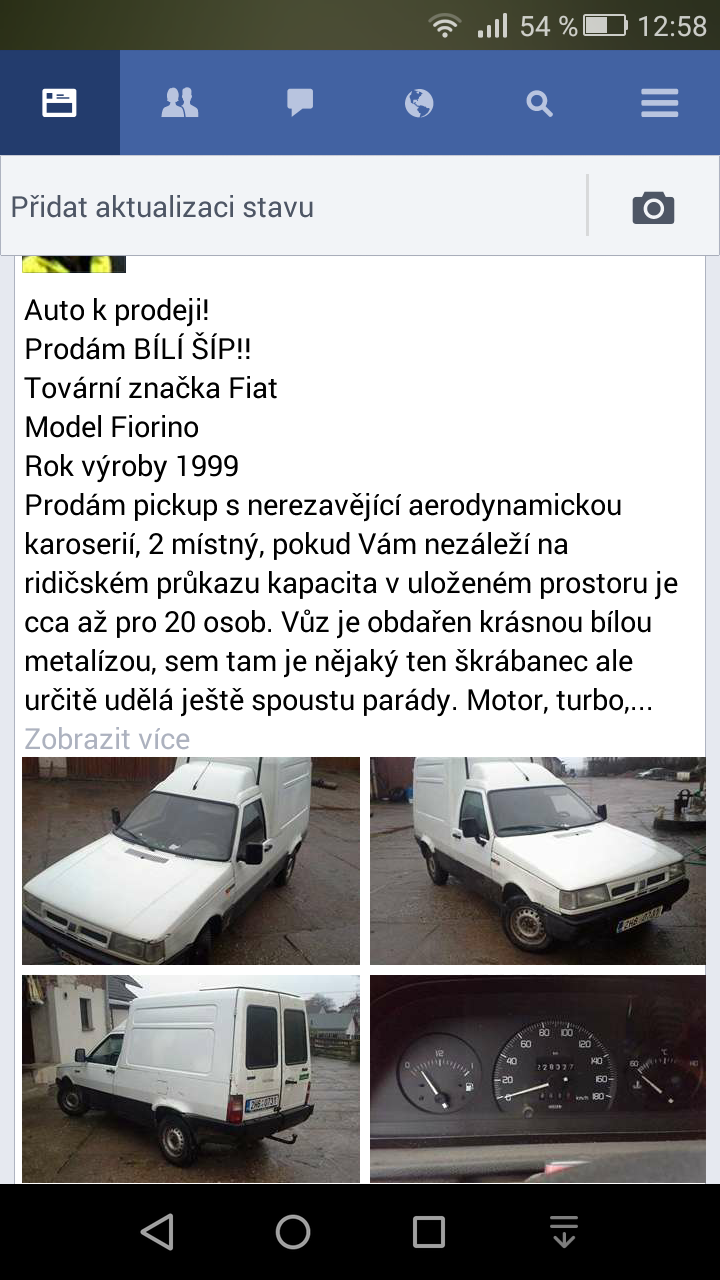Open the messages tab
The image size is (720, 1280).
point(300,103)
